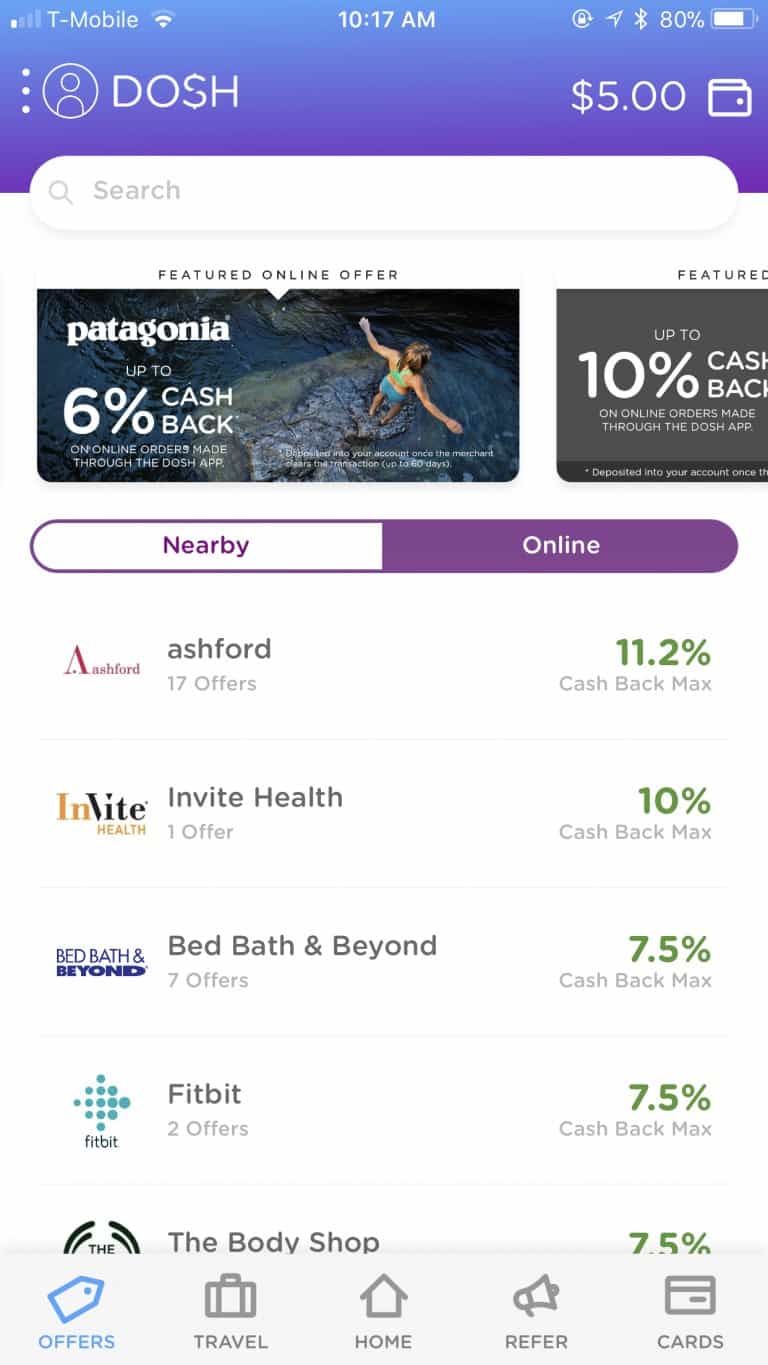Go to the Home tab
768x1365 pixels.
click(383, 1312)
